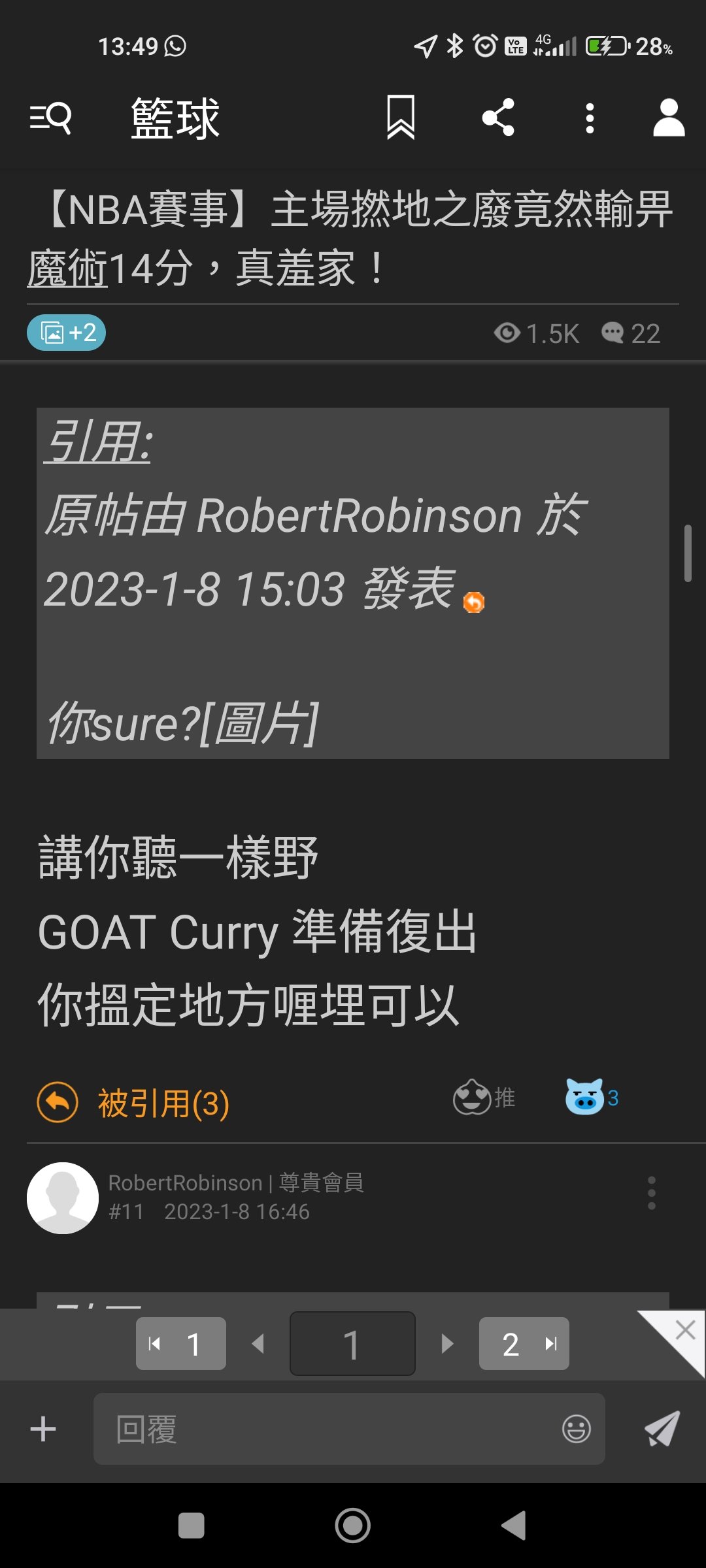Open options menu for post #11
The height and width of the screenshot is (1568, 706).
point(651,1193)
